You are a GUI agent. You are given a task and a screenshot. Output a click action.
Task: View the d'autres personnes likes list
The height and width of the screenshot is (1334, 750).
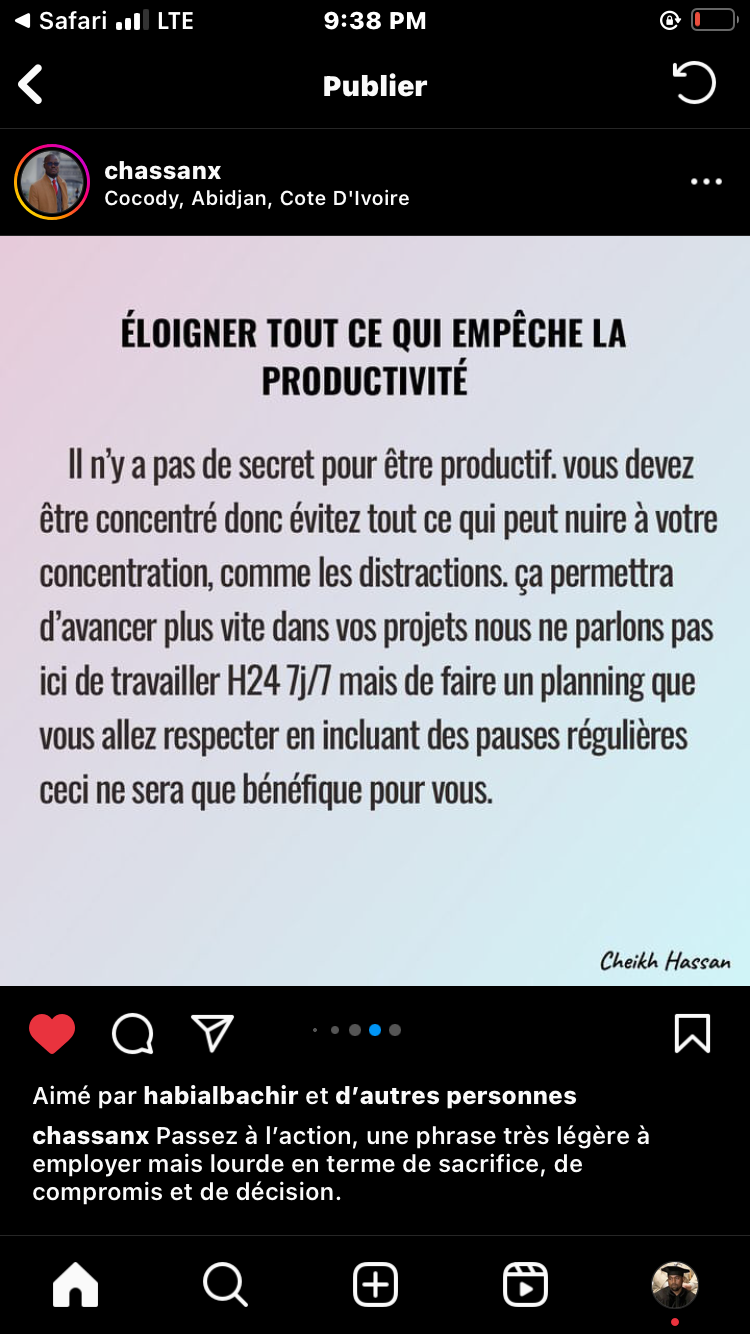click(x=456, y=1096)
